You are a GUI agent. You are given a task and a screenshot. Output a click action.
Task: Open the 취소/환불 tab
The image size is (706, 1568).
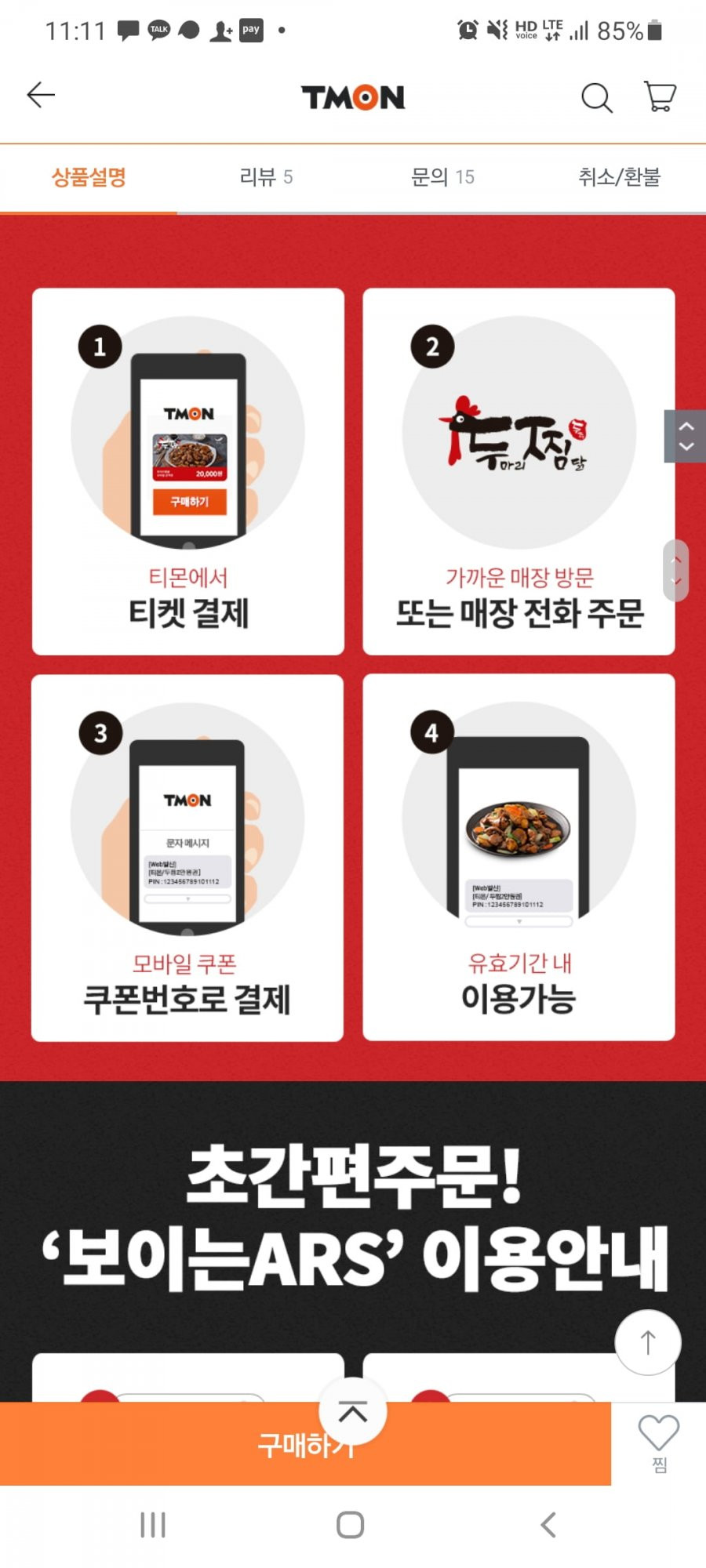[x=619, y=177]
